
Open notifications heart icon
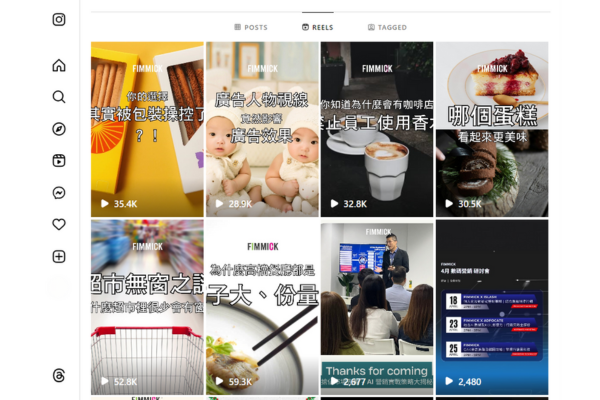coord(59,224)
